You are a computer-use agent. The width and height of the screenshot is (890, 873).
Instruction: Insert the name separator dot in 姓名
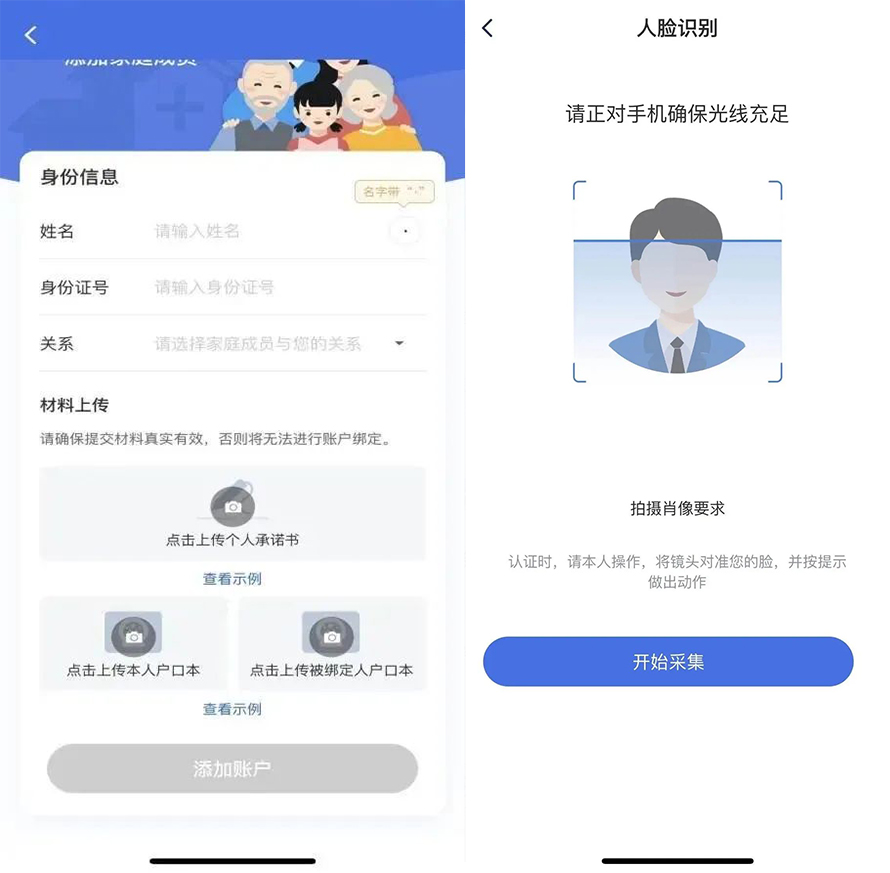tap(404, 231)
